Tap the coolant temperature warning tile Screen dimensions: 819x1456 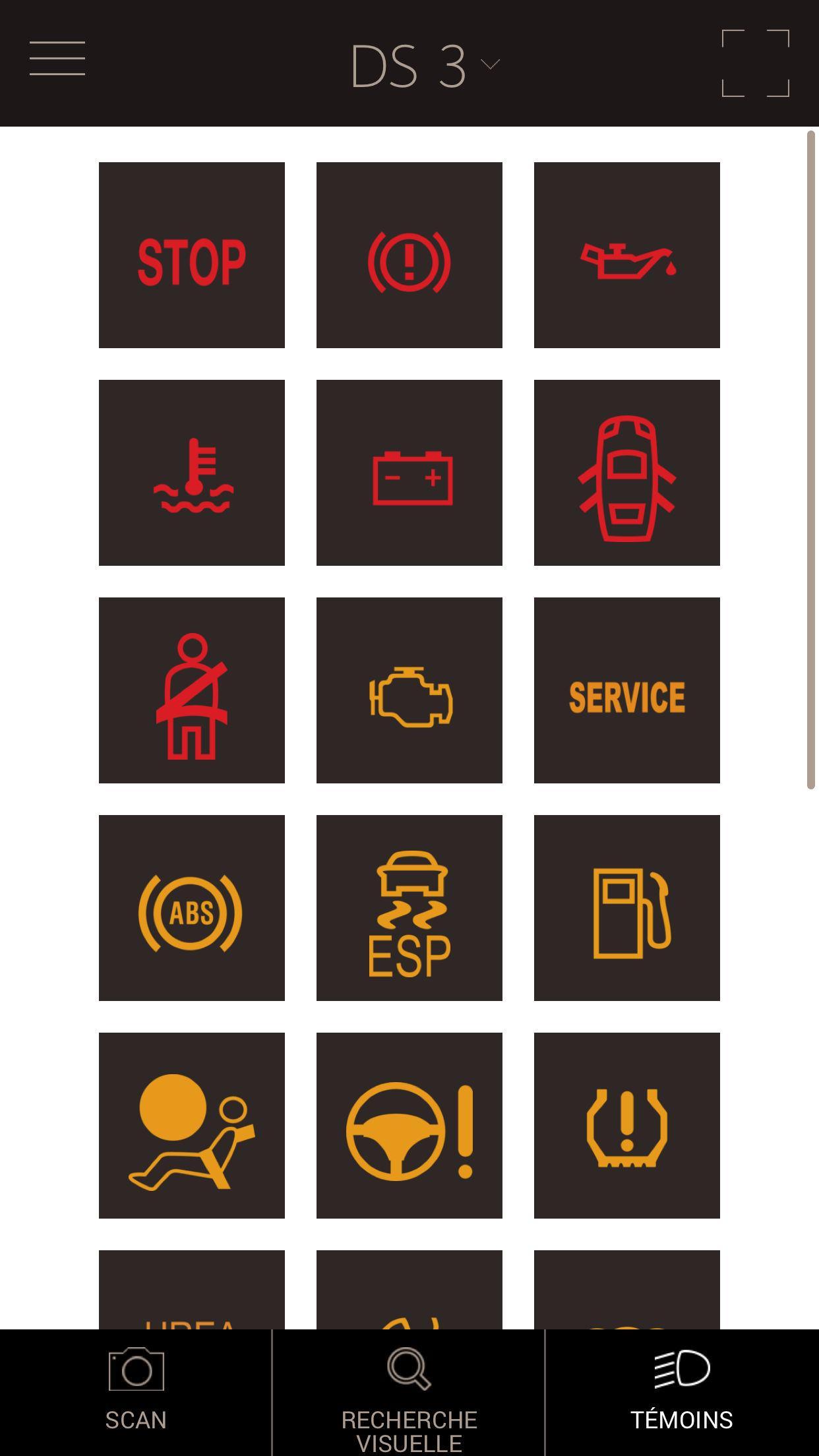point(192,473)
